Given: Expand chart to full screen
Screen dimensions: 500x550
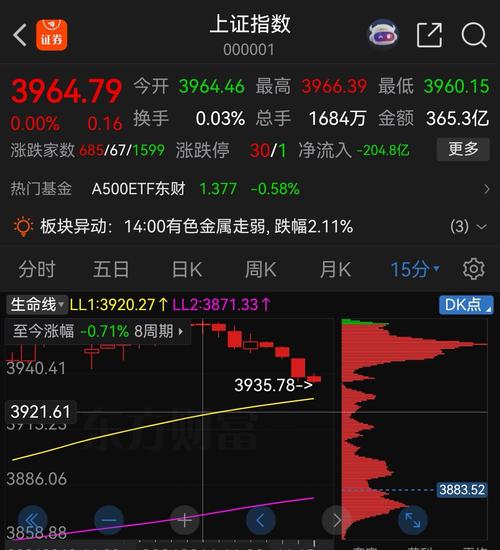Looking at the screenshot, I should [x=413, y=520].
